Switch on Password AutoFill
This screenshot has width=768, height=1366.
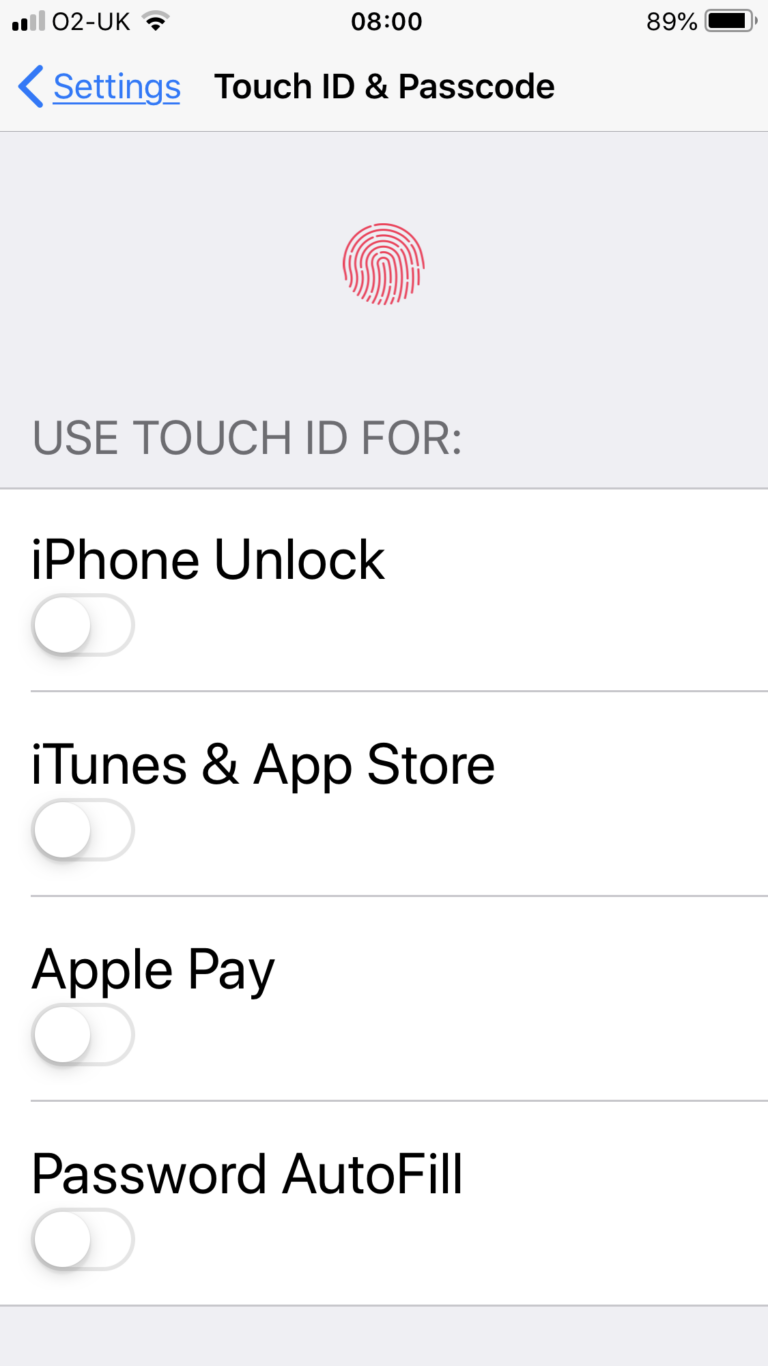[83, 1239]
